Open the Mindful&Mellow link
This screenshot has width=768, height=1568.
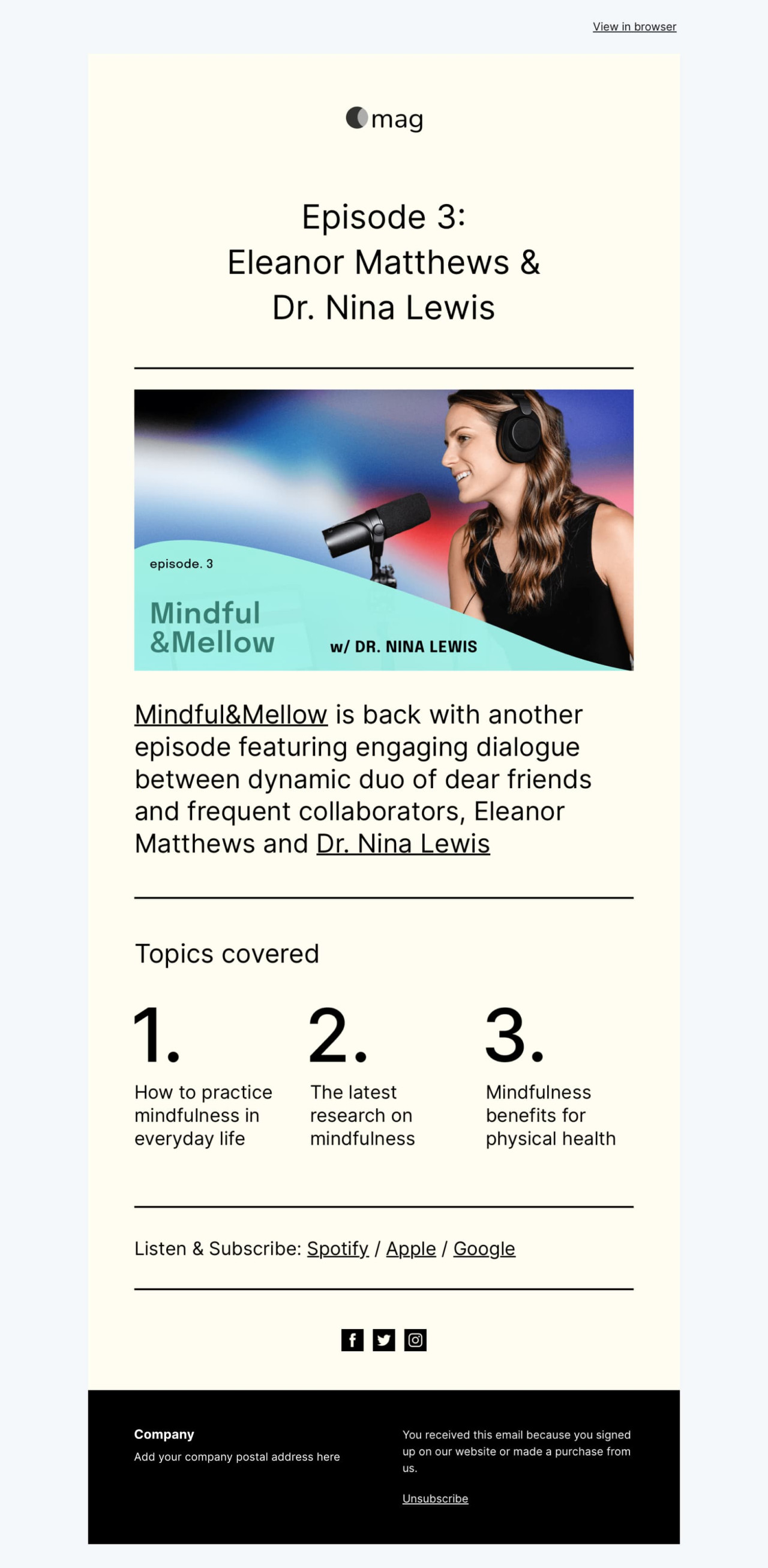pyautogui.click(x=230, y=714)
